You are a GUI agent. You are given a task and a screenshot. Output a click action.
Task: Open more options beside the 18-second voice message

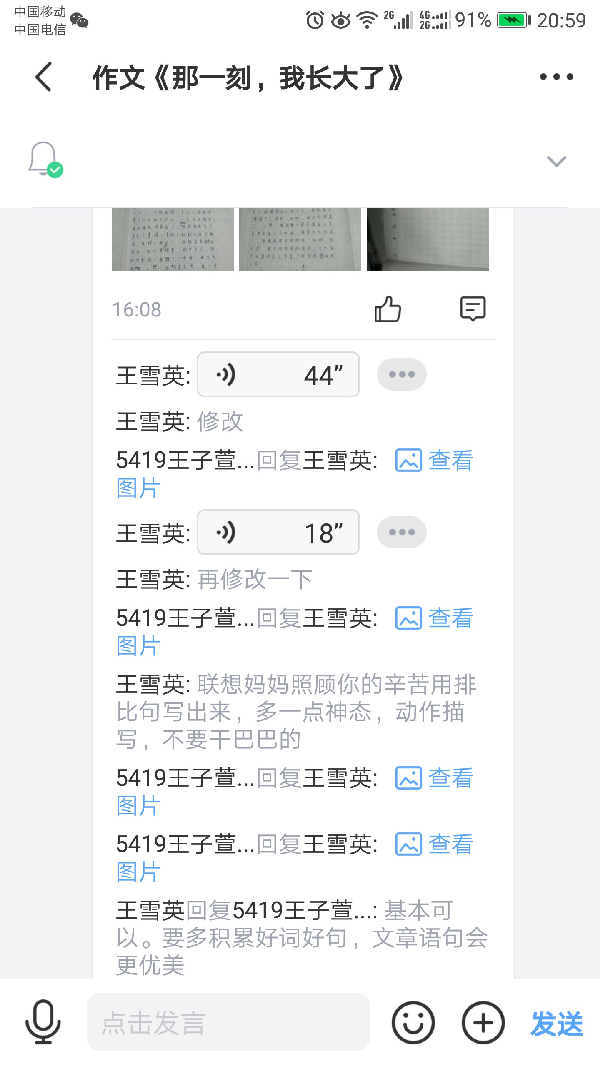(x=401, y=532)
